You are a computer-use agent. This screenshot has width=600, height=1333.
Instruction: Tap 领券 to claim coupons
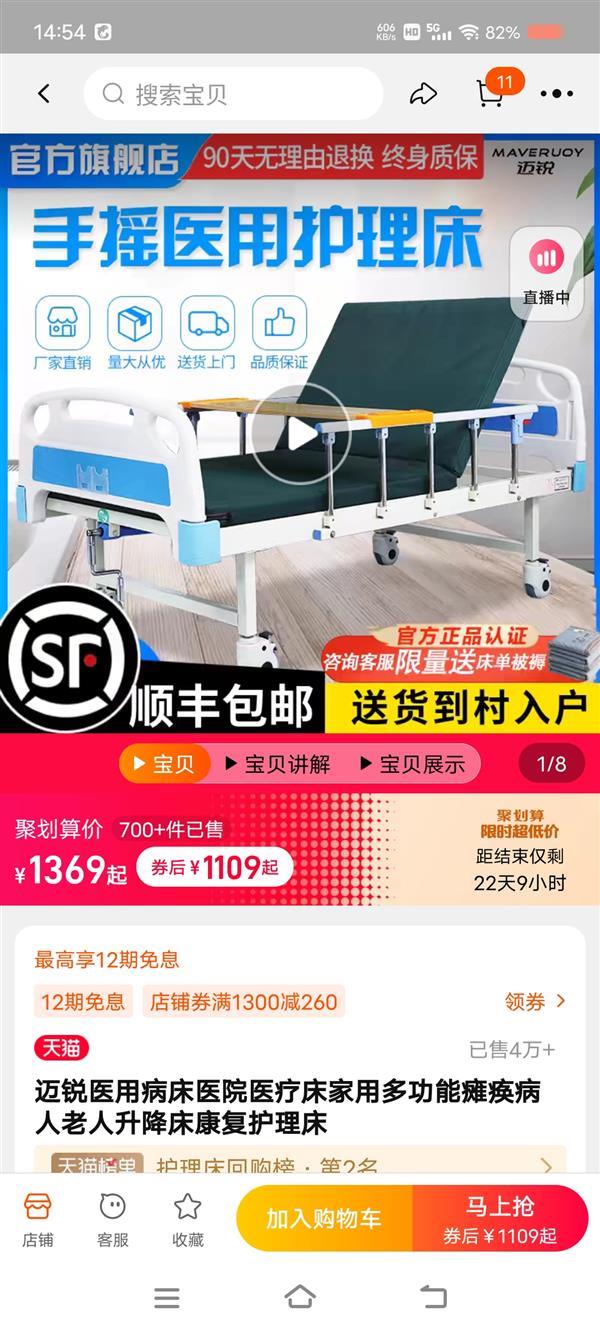coord(535,1001)
